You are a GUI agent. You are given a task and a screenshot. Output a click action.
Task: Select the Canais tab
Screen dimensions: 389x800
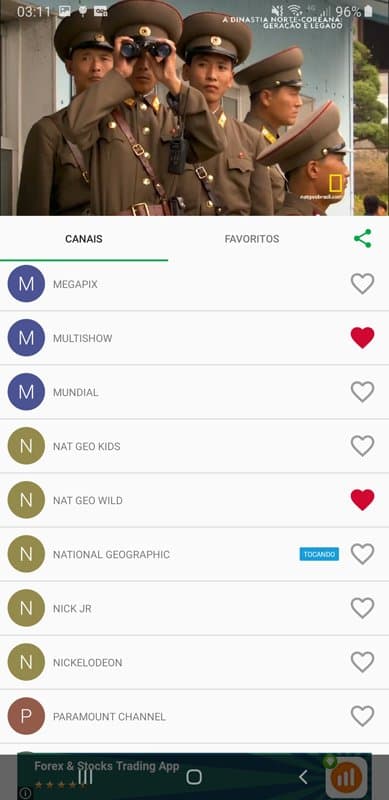[x=84, y=239]
